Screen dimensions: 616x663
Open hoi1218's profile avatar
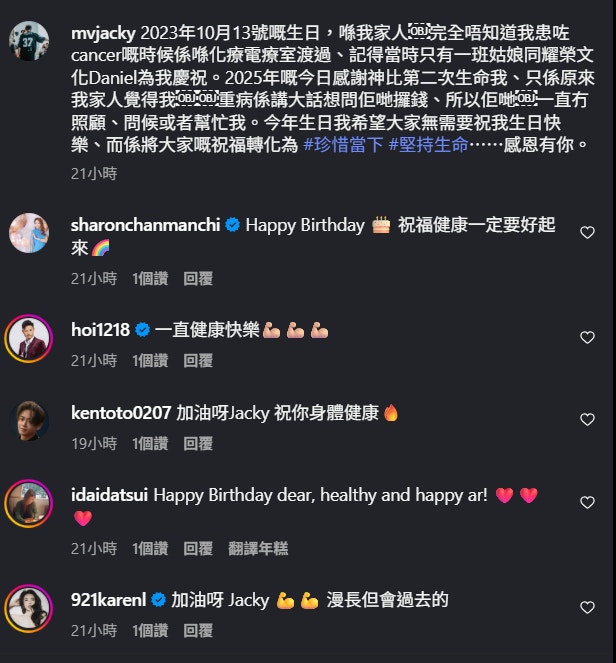28,339
